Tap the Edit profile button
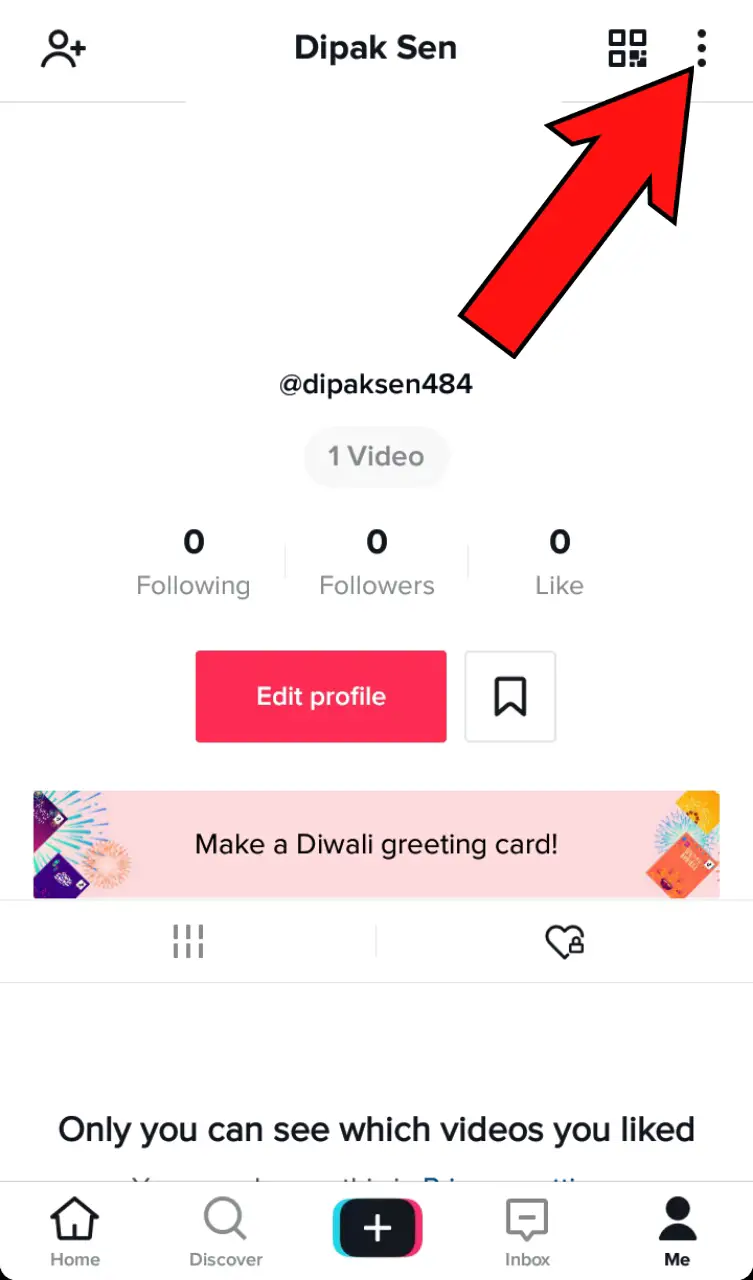This screenshot has height=1280, width=753. coord(321,696)
